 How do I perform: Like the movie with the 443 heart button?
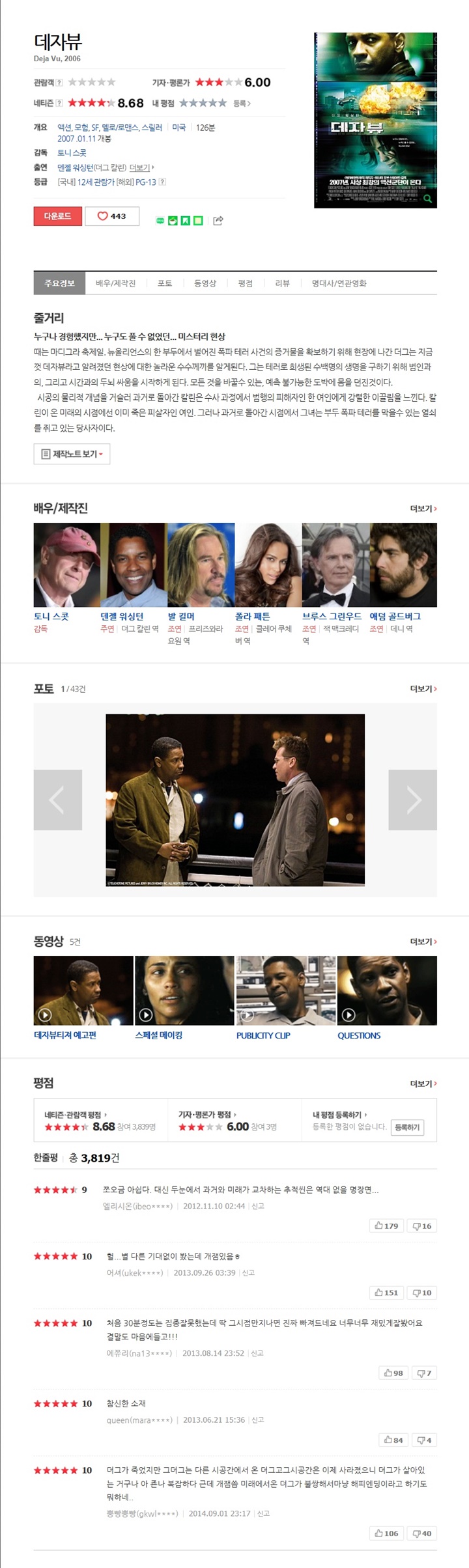(112, 216)
